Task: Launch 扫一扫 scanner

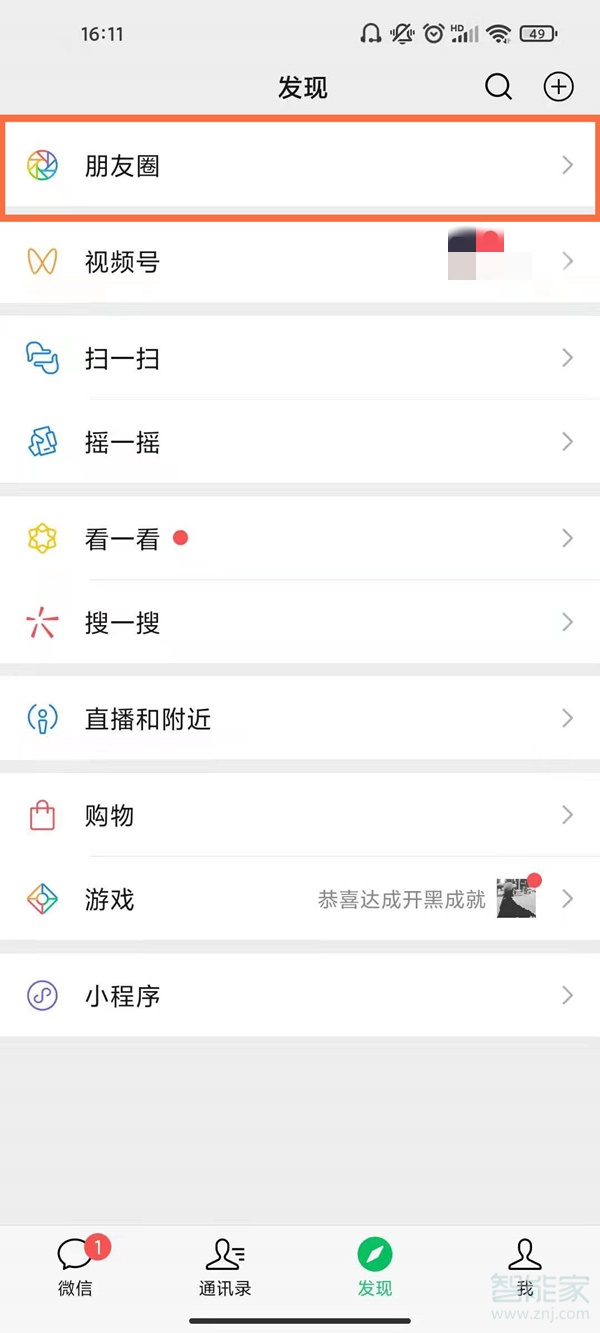Action: click(300, 358)
